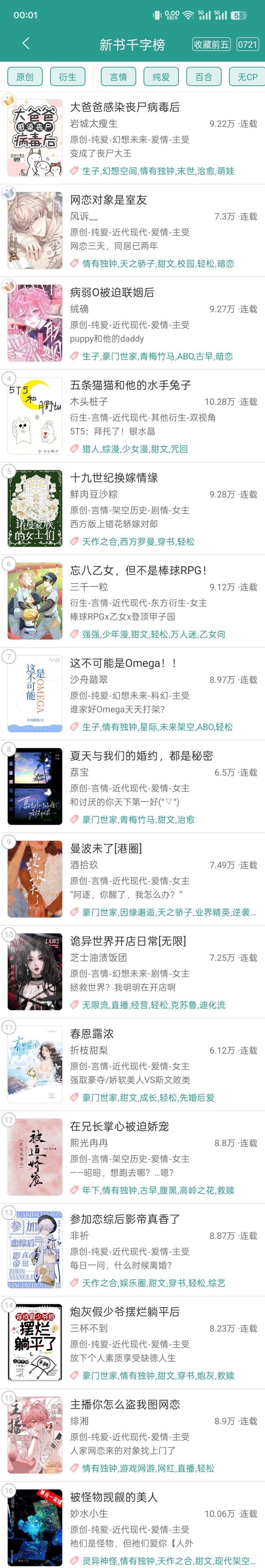View the novel 病弱O被迫联姻后
The height and width of the screenshot is (1568, 265).
112,292
